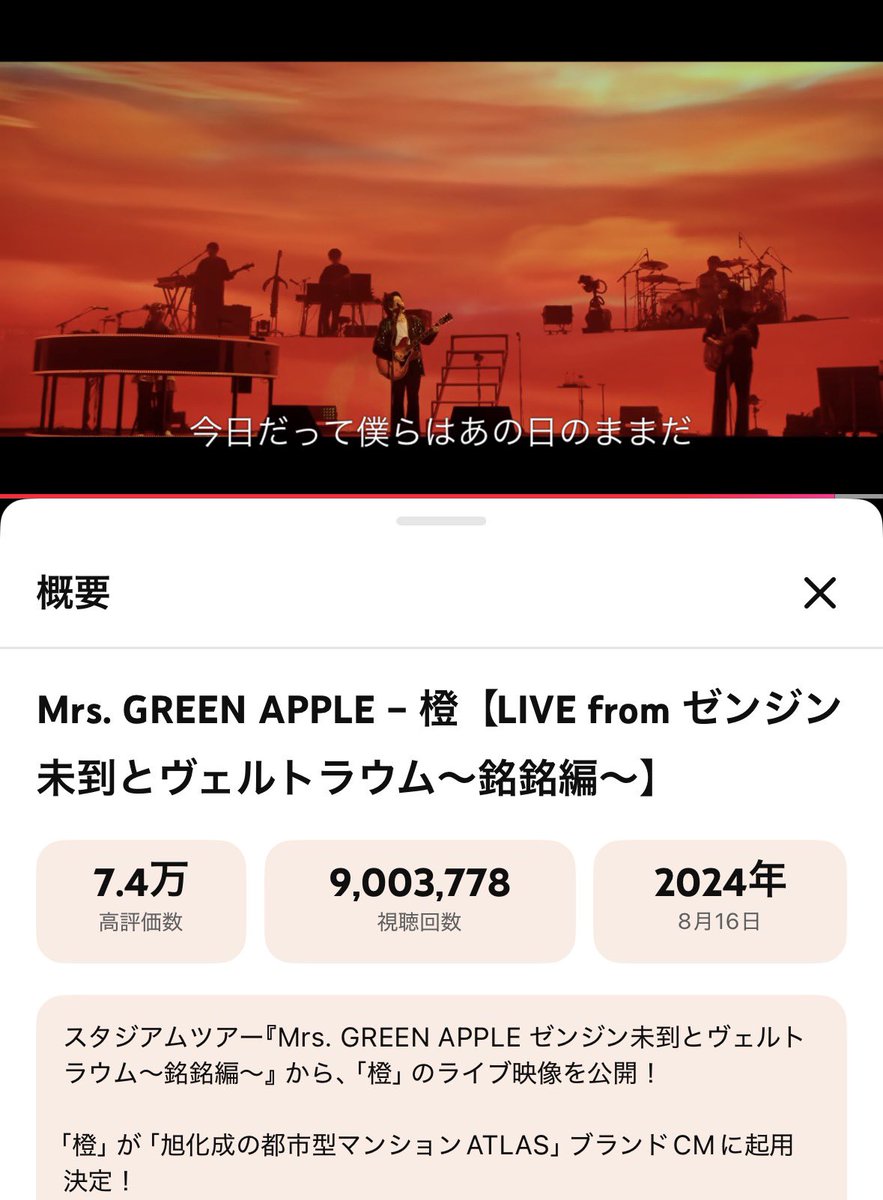Tap the subtitle caption on the video

(440, 432)
